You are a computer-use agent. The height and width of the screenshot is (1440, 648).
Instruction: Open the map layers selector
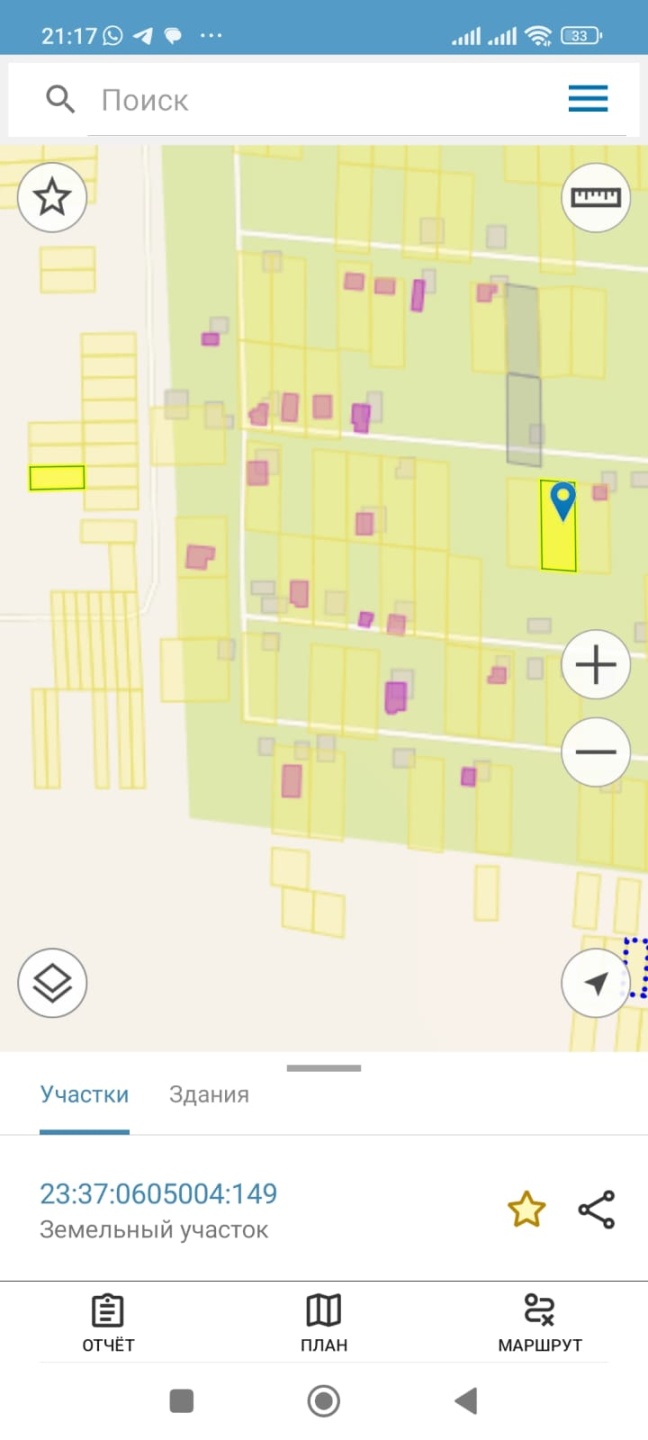point(52,983)
